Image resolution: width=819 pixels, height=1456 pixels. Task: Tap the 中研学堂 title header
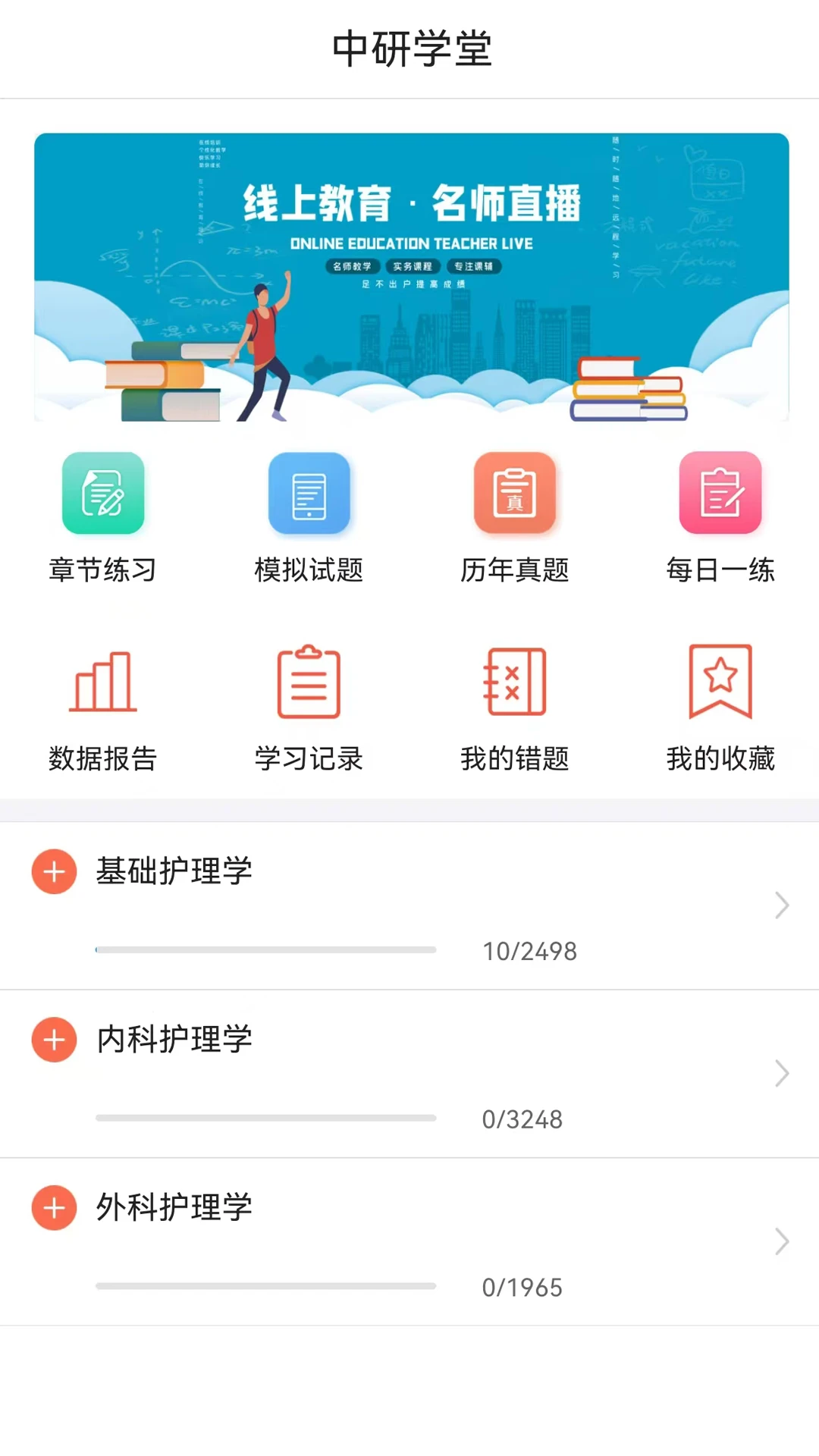click(x=409, y=49)
